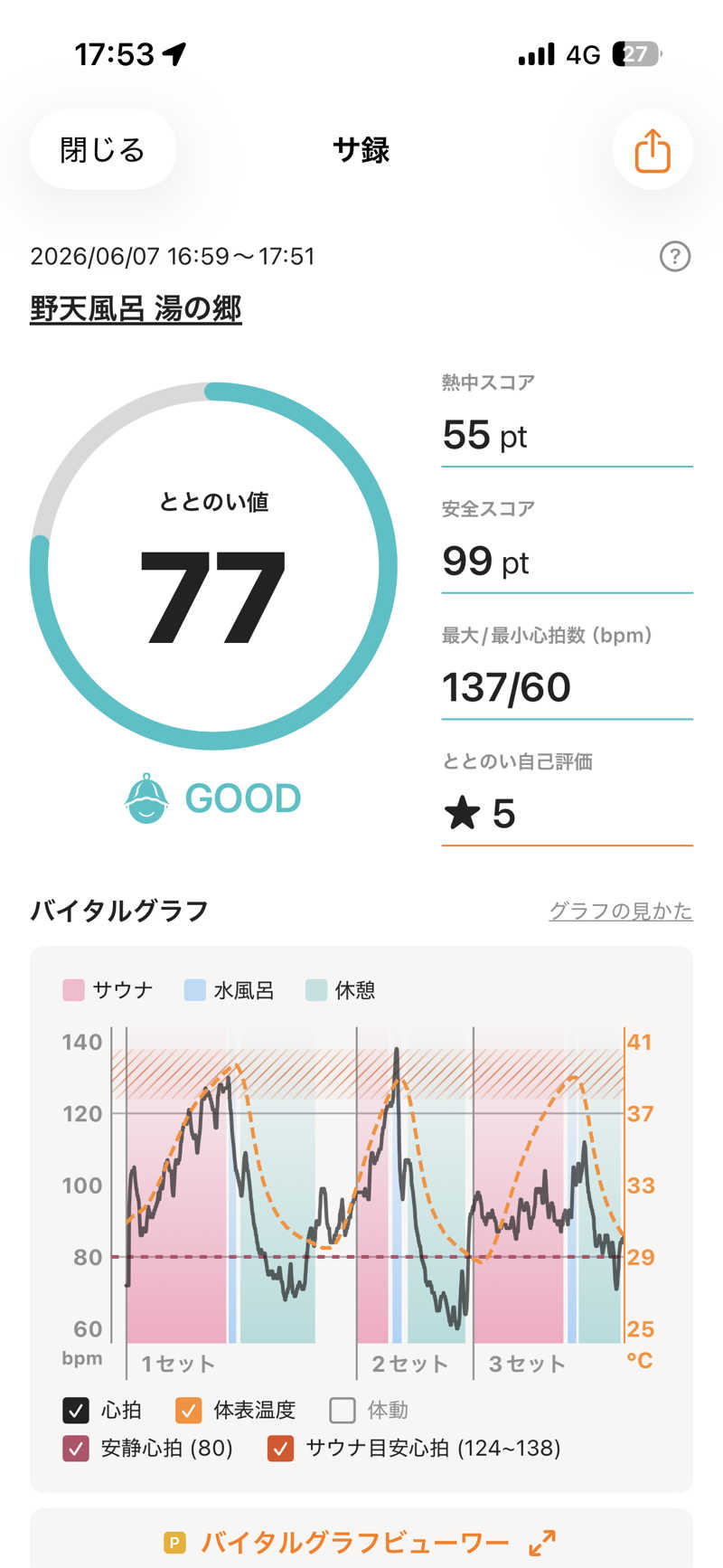Tap the 閉じる close button

point(102,150)
